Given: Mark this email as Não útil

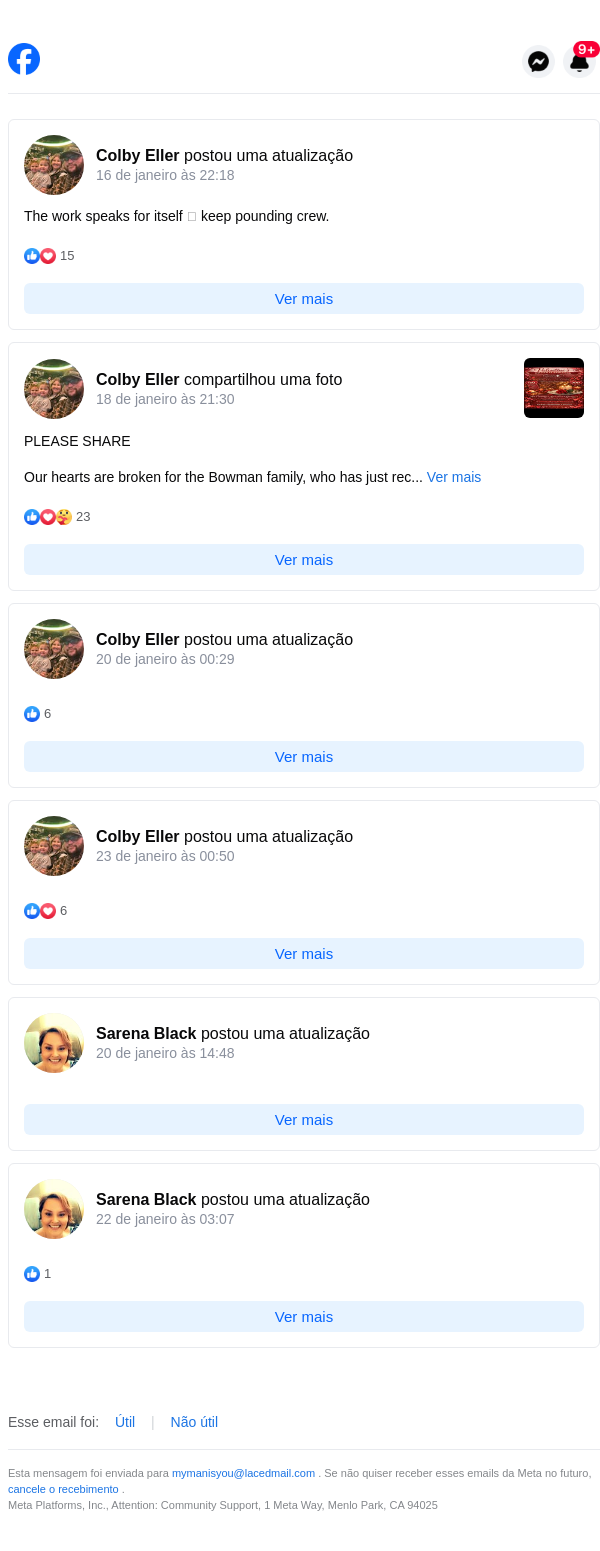Looking at the screenshot, I should click(x=194, y=1422).
